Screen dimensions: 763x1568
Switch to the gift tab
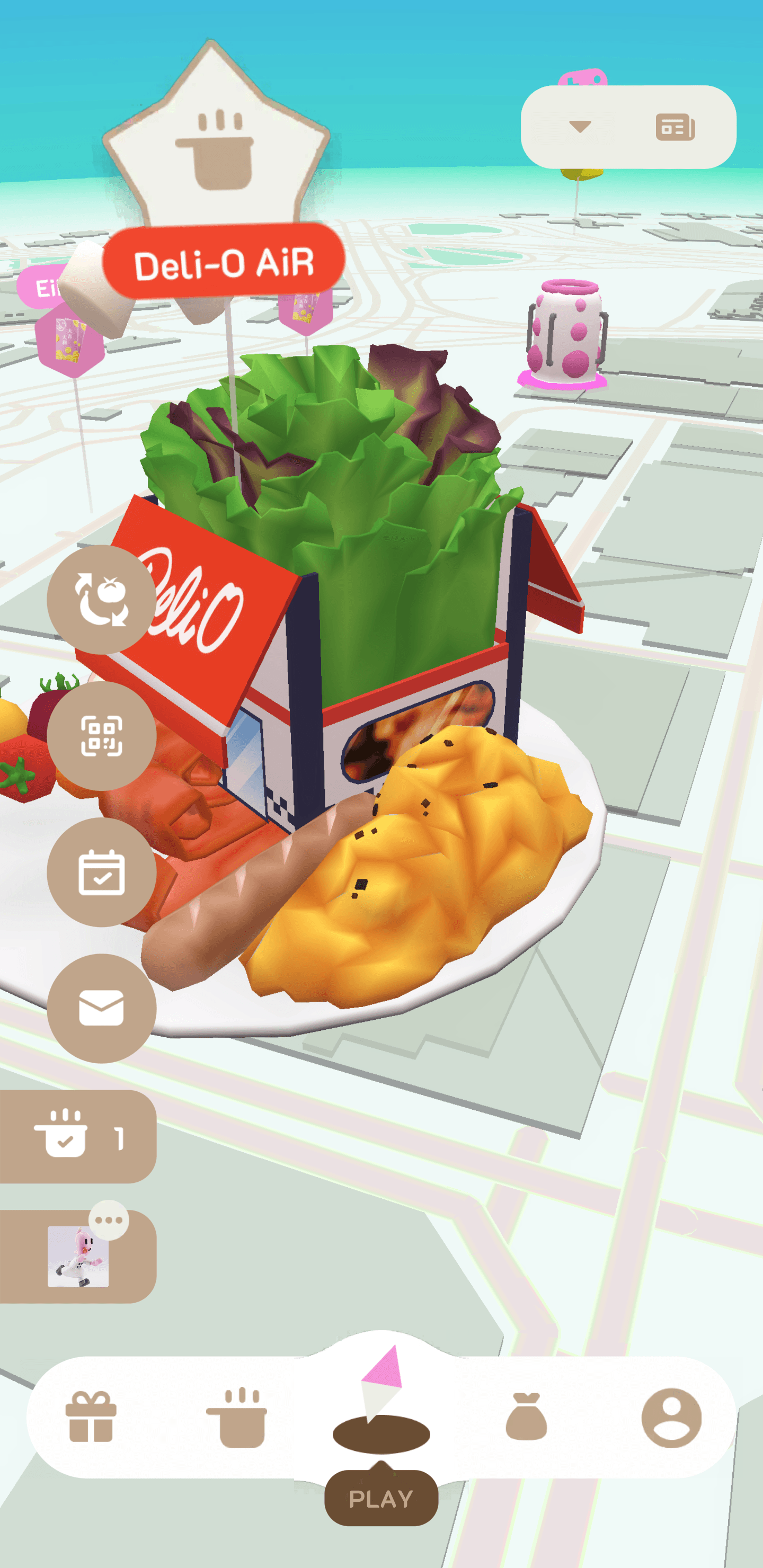[x=91, y=1416]
